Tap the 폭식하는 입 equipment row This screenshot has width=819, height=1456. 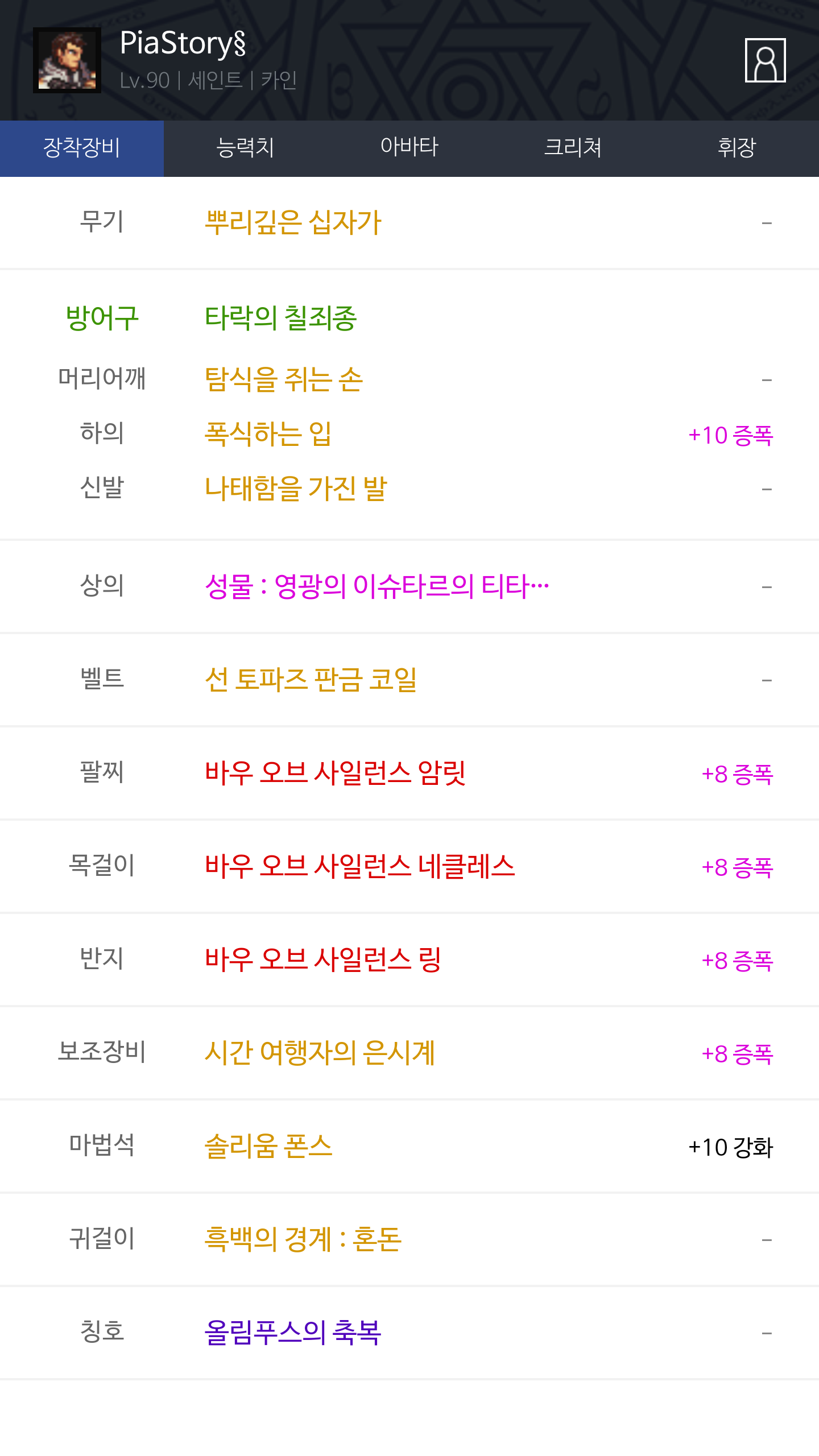(409, 434)
